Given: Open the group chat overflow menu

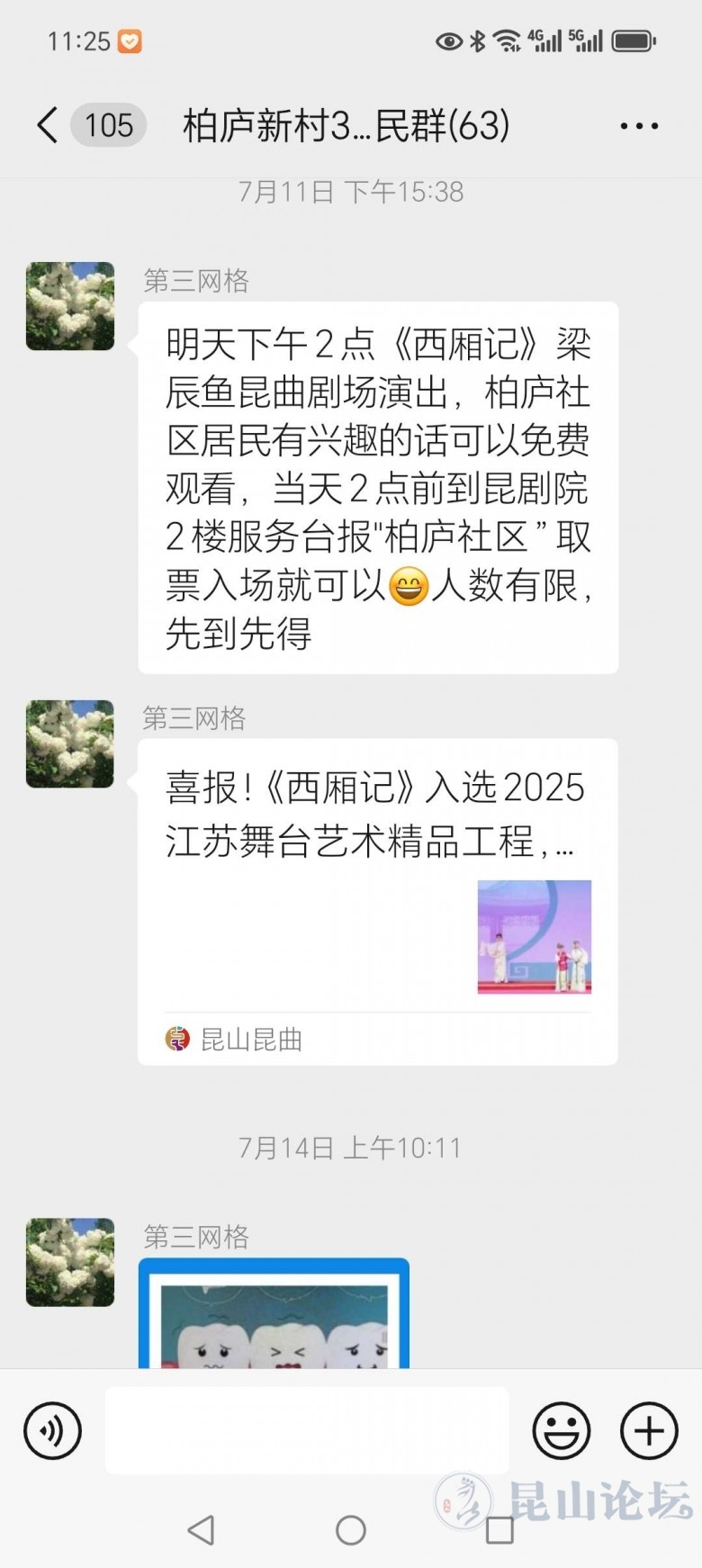Looking at the screenshot, I should 639,126.
